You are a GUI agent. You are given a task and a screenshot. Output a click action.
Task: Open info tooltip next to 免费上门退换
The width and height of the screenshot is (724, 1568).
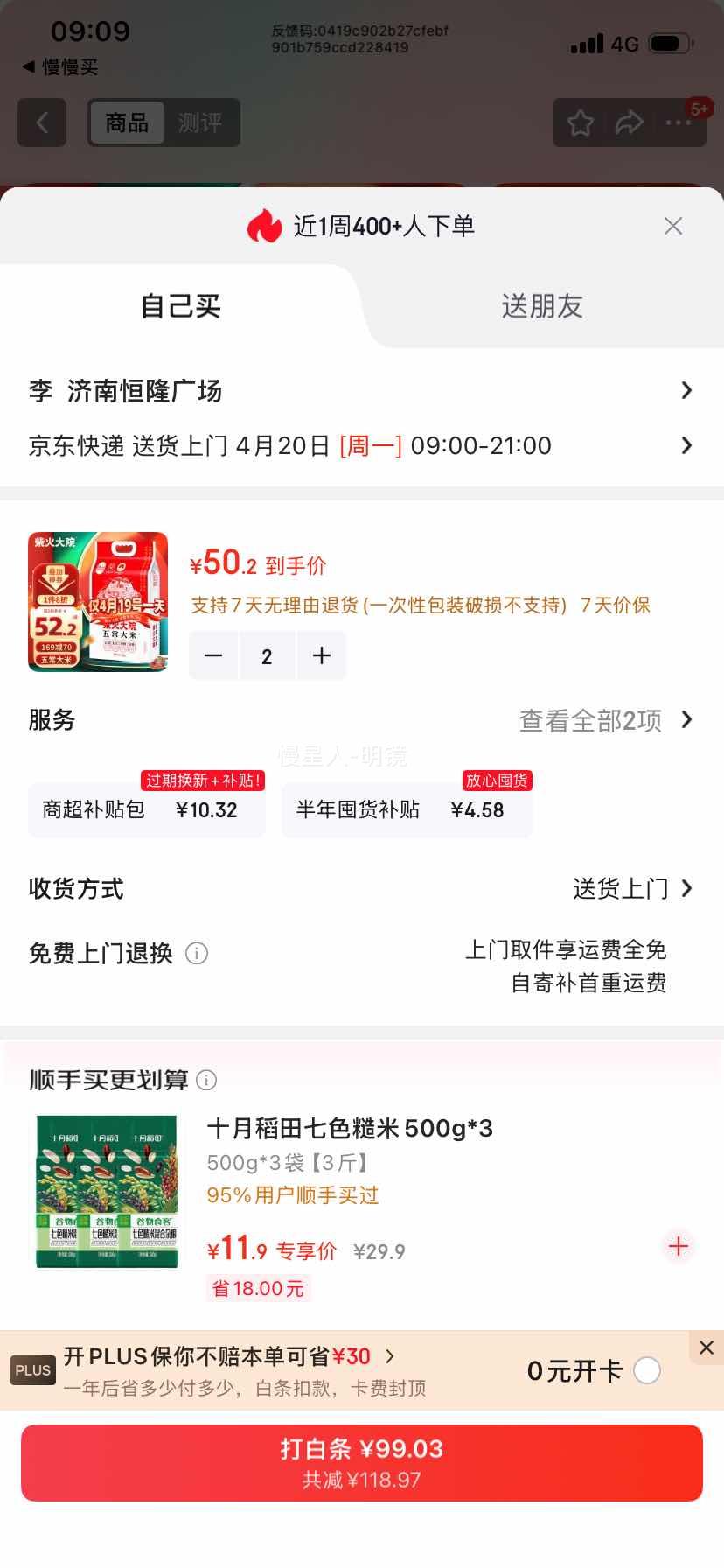[x=198, y=953]
